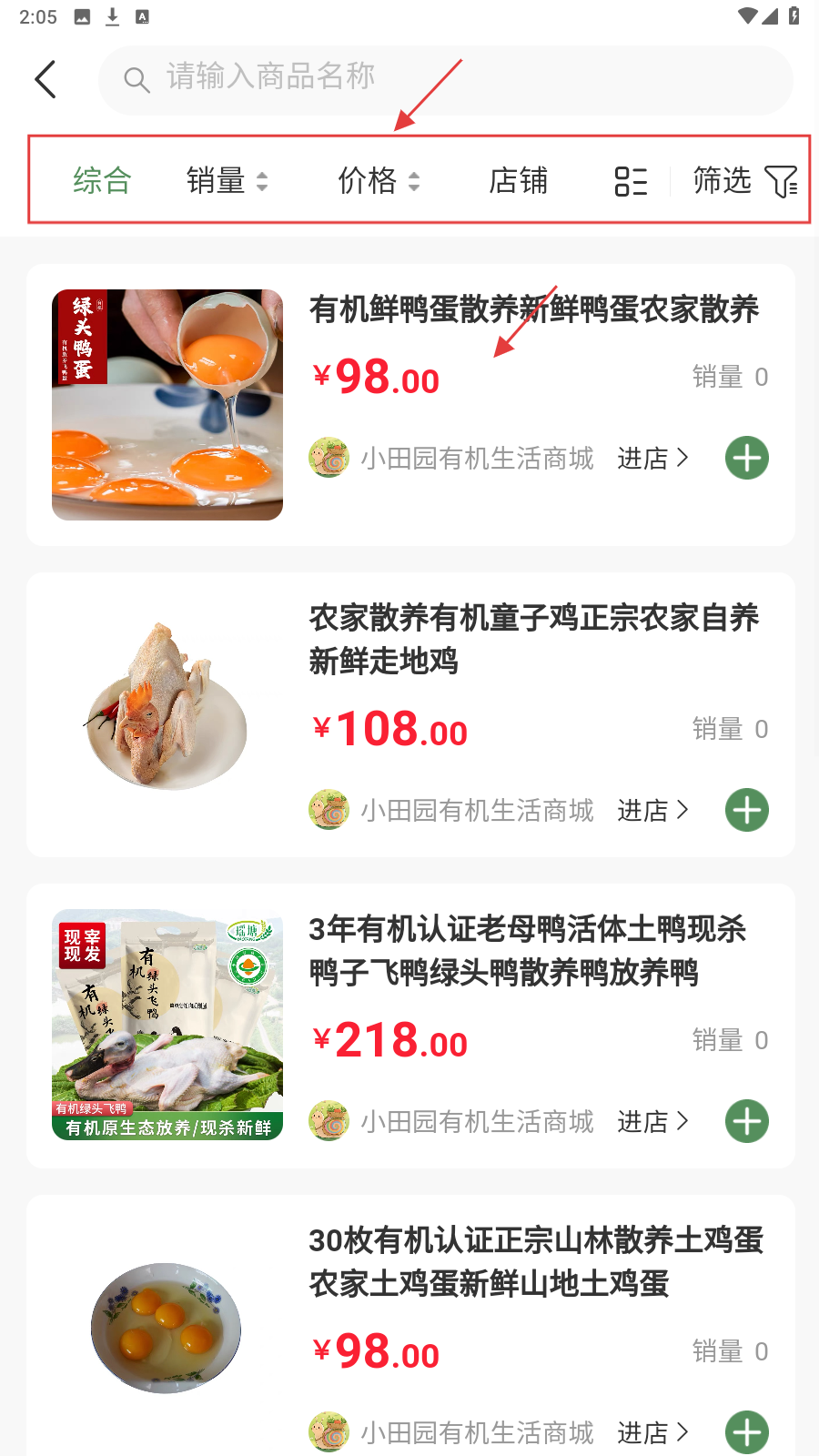Viewport: 819px width, 1456px height.
Task: Tap 进店 under the 30枚土鸡蛋 product
Action: (x=652, y=1432)
